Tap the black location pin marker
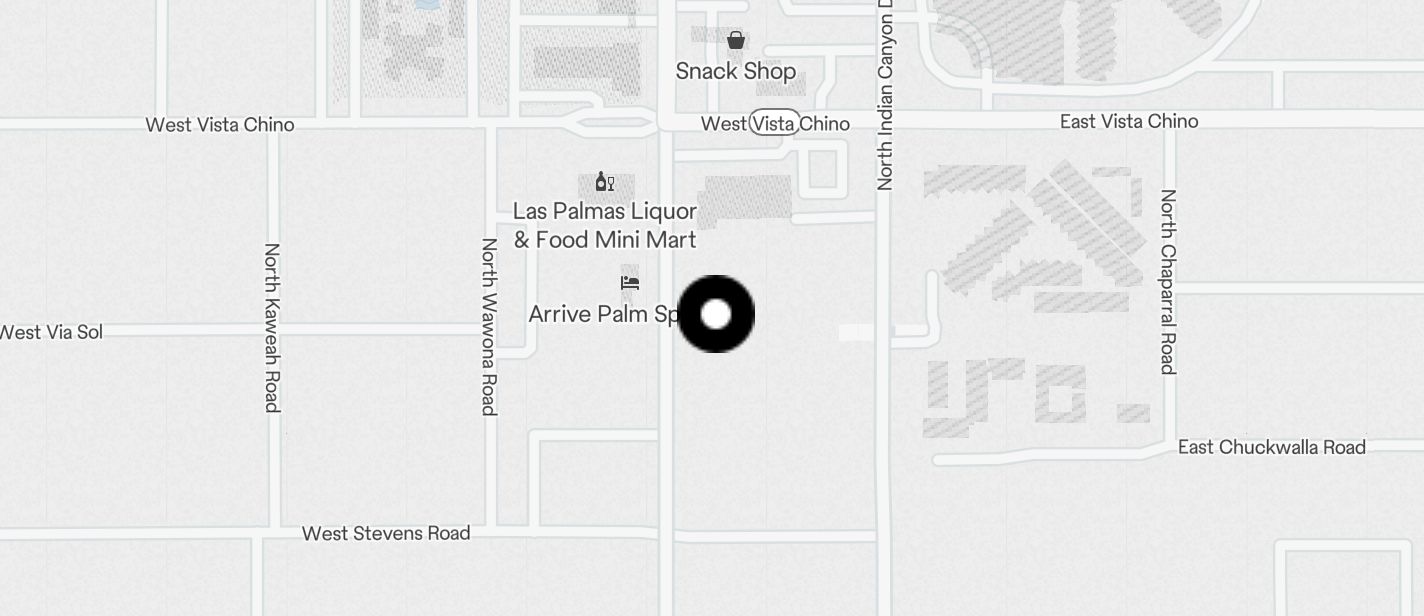Viewport: 1424px width, 616px height. point(716,314)
